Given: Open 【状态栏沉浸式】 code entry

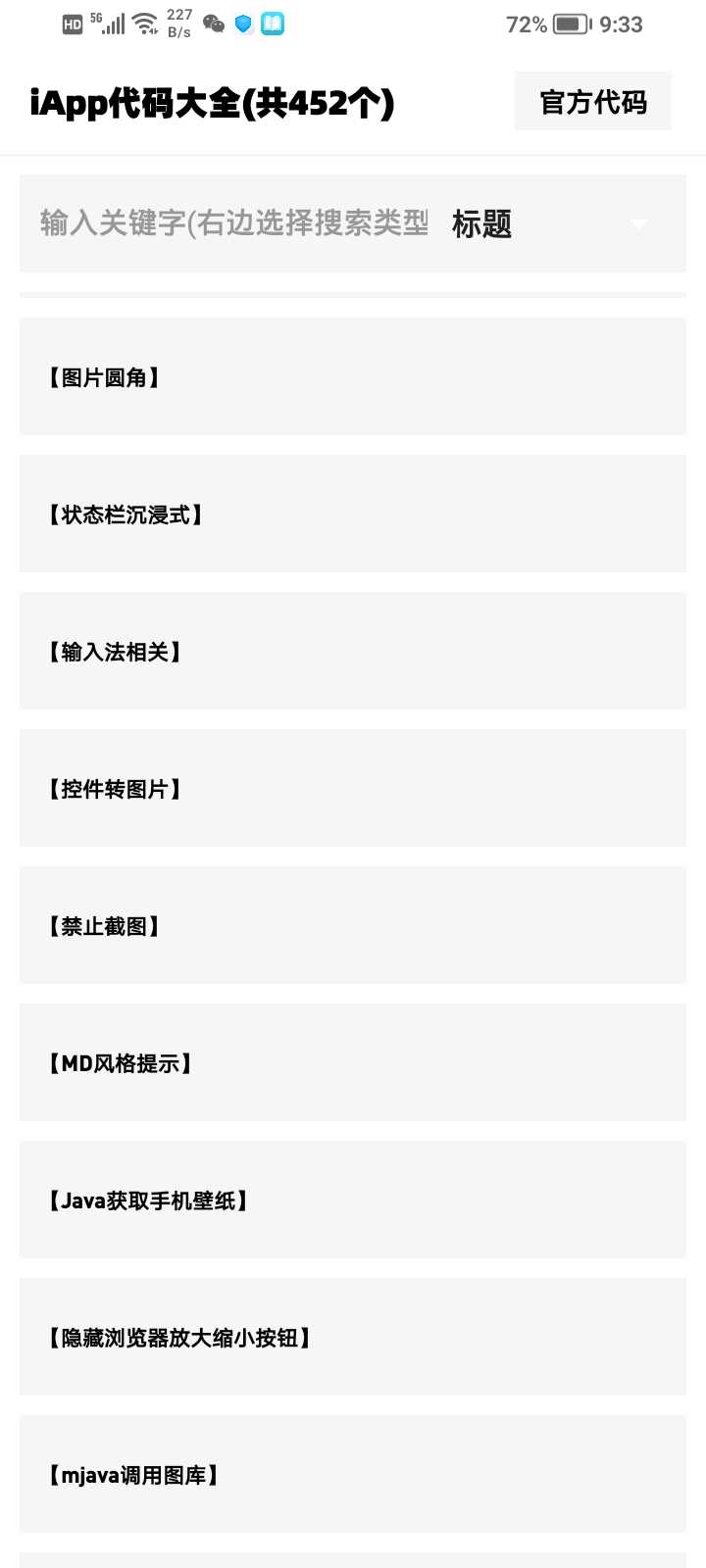Looking at the screenshot, I should 353,514.
